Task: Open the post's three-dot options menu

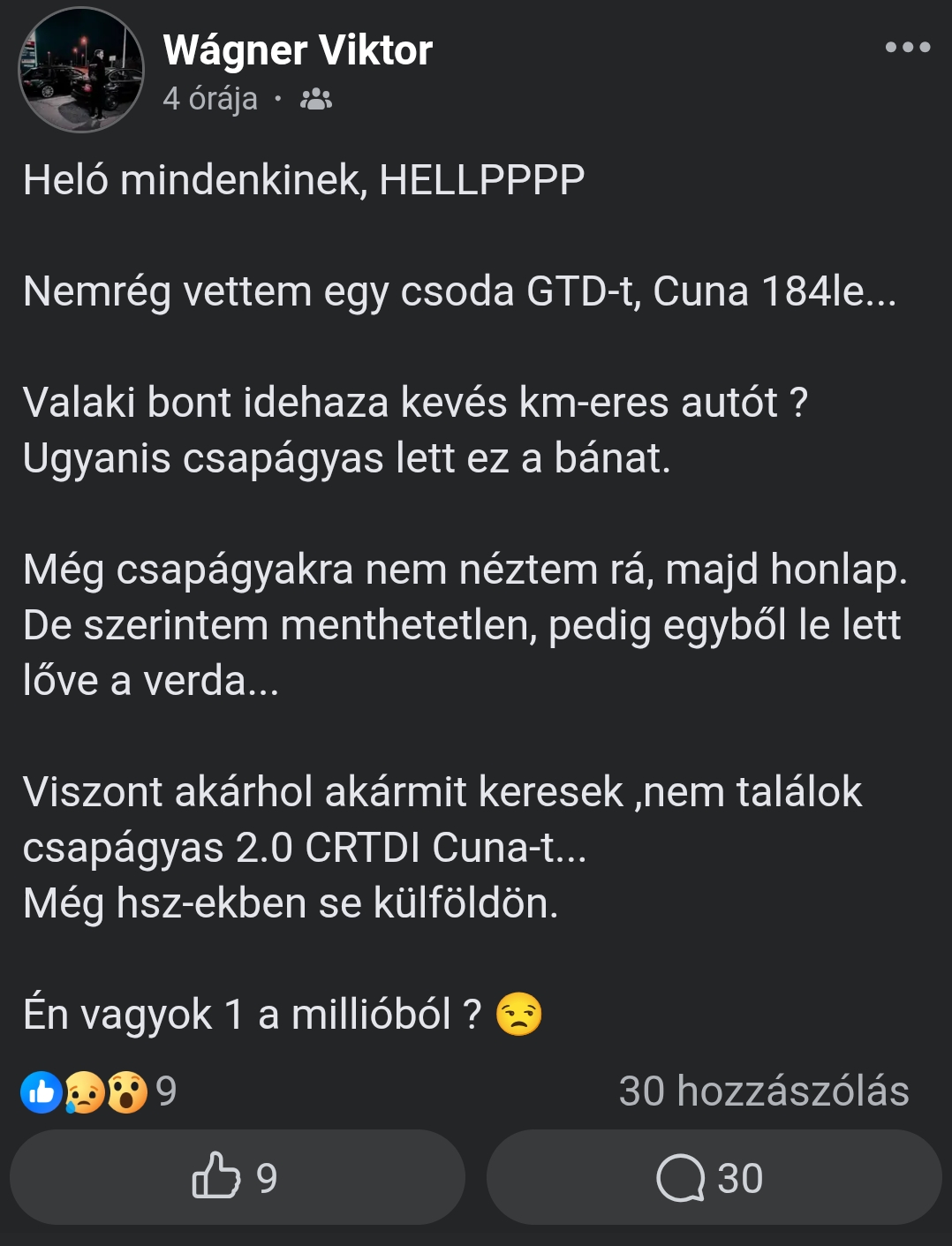Action: pos(907,48)
